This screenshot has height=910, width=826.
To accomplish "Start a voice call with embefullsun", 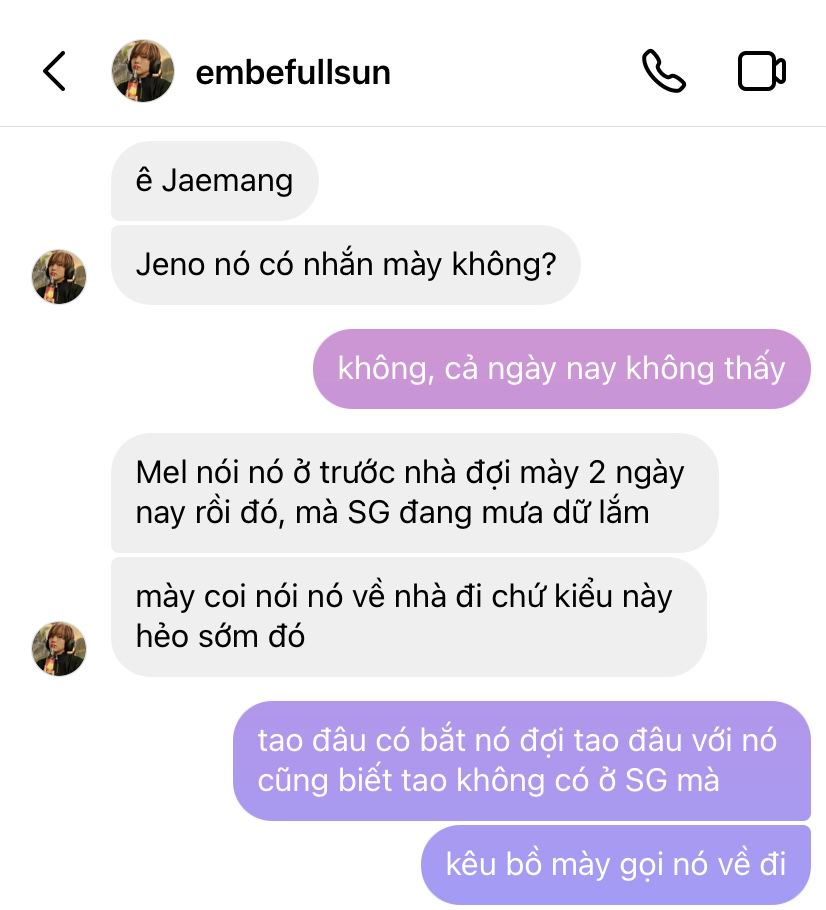I will coord(663,72).
